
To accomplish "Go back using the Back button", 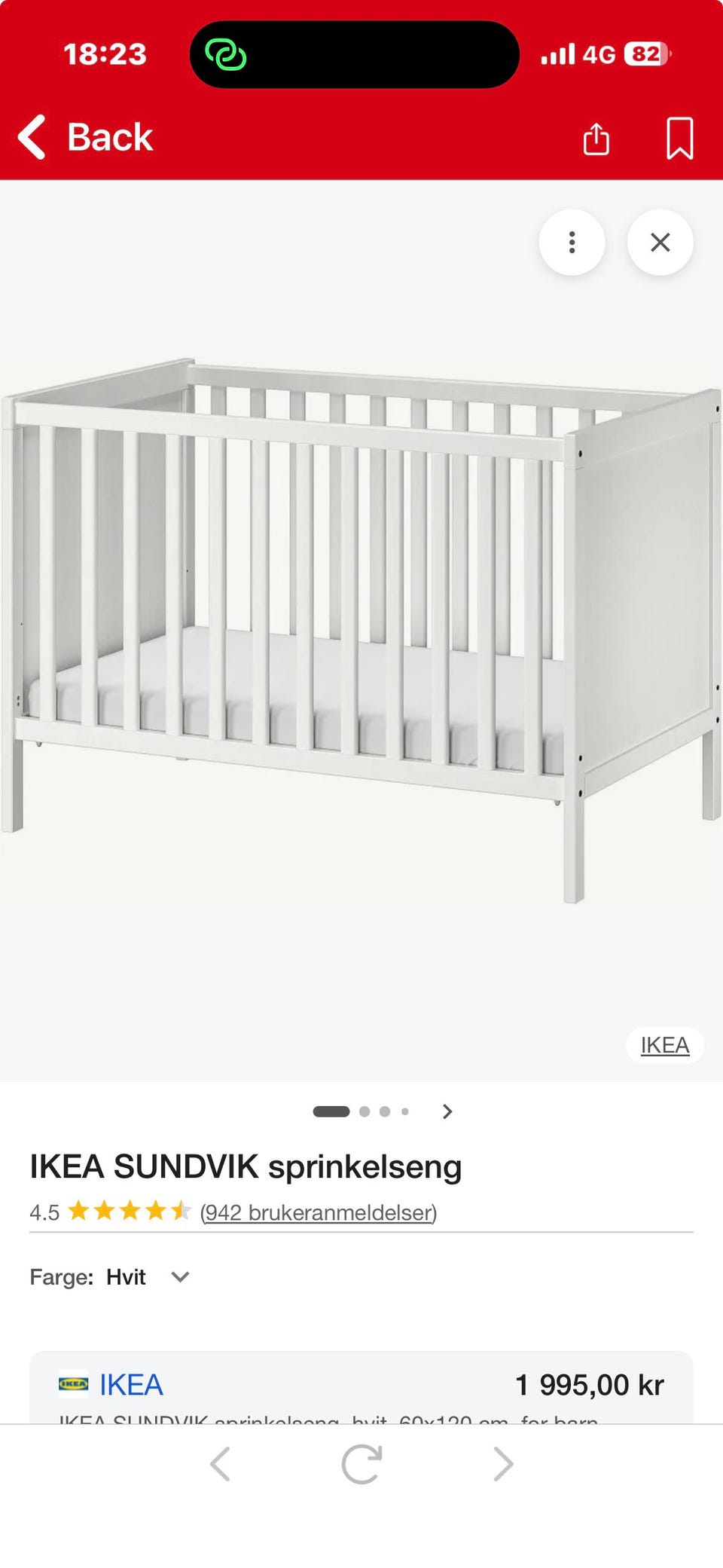I will click(85, 137).
